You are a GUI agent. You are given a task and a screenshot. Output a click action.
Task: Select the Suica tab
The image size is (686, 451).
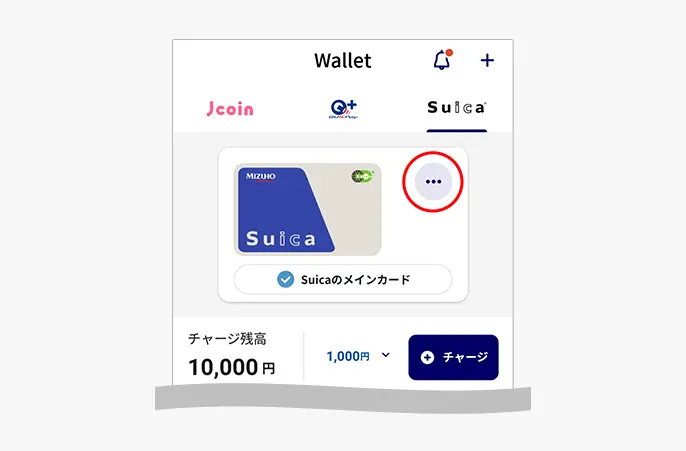[x=456, y=107]
